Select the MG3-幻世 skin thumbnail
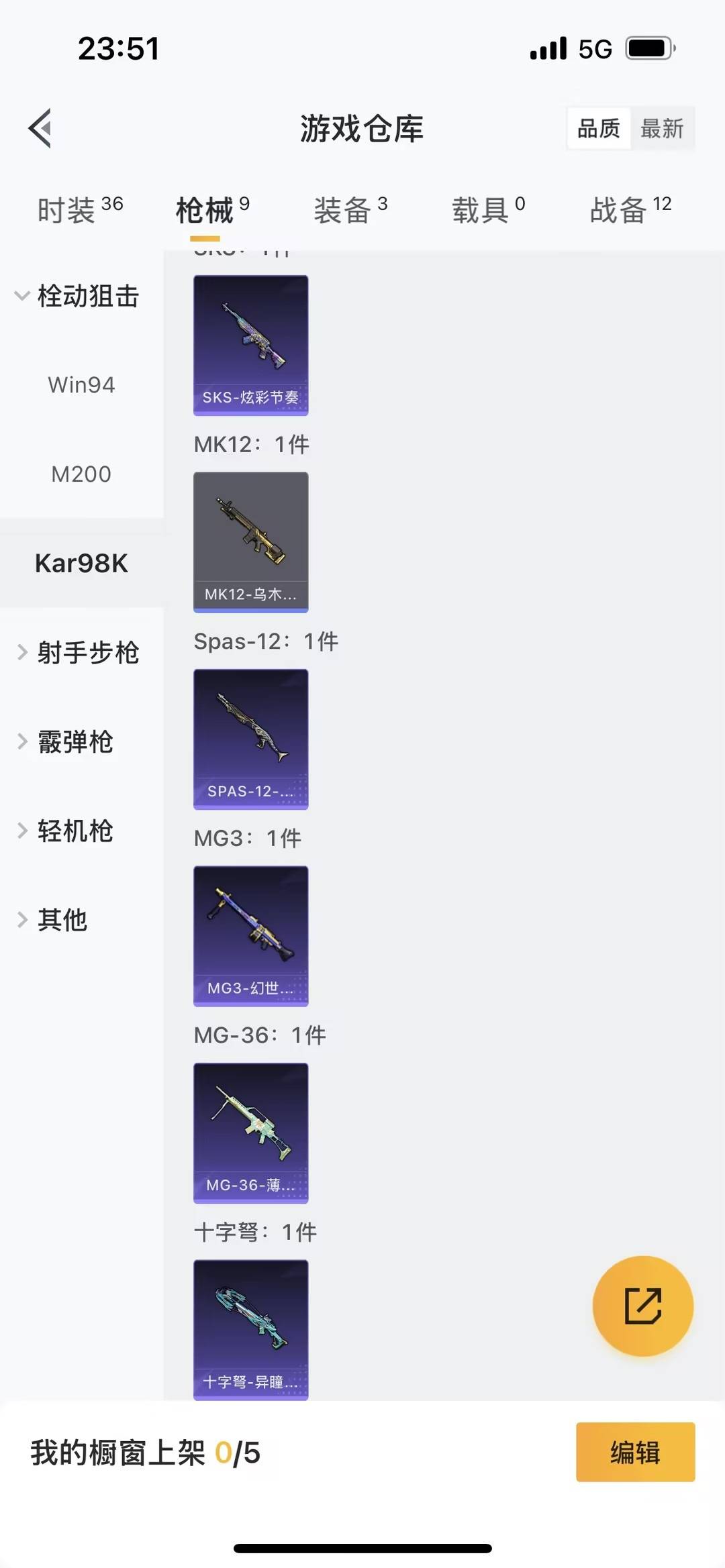 coord(250,935)
